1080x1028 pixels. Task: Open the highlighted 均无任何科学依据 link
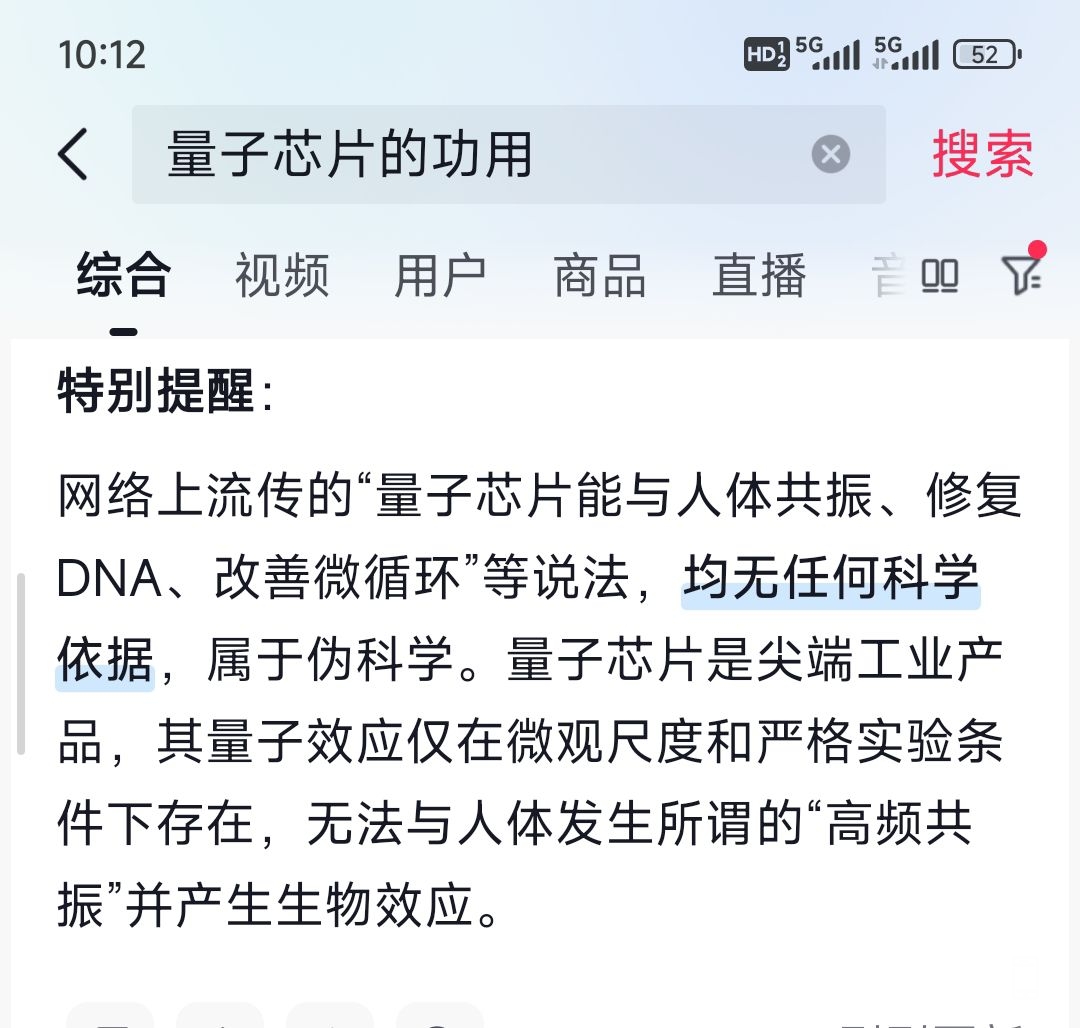(830, 581)
